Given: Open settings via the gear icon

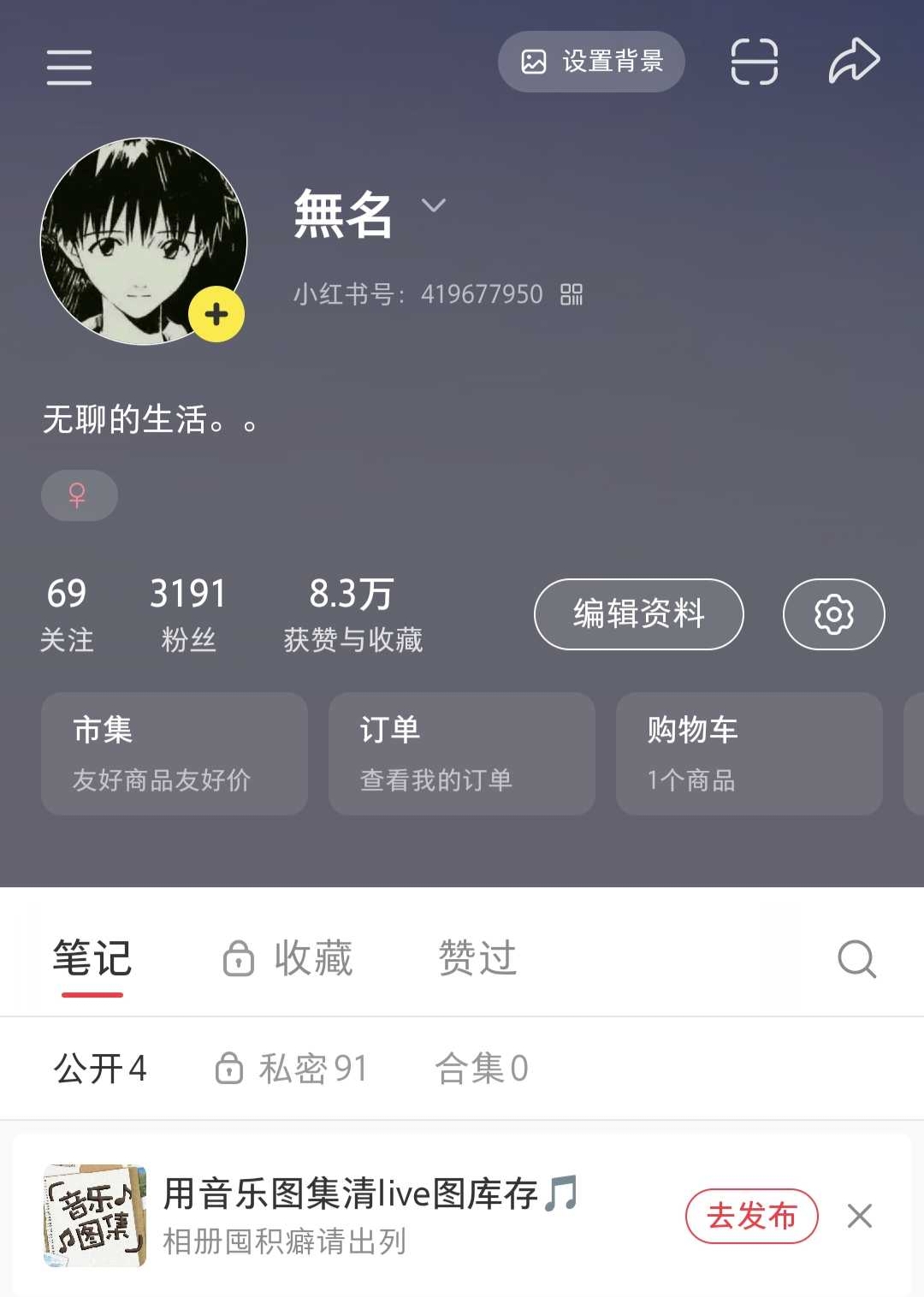Looking at the screenshot, I should tap(834, 614).
